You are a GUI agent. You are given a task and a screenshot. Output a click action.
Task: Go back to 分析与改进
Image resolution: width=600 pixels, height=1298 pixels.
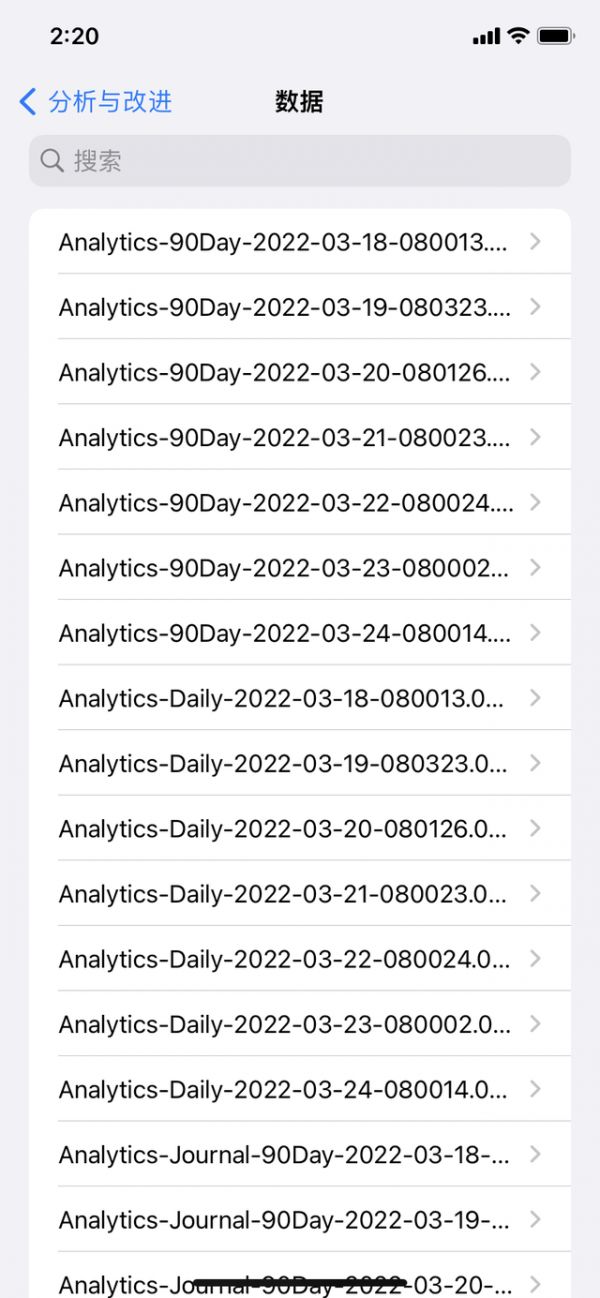96,101
